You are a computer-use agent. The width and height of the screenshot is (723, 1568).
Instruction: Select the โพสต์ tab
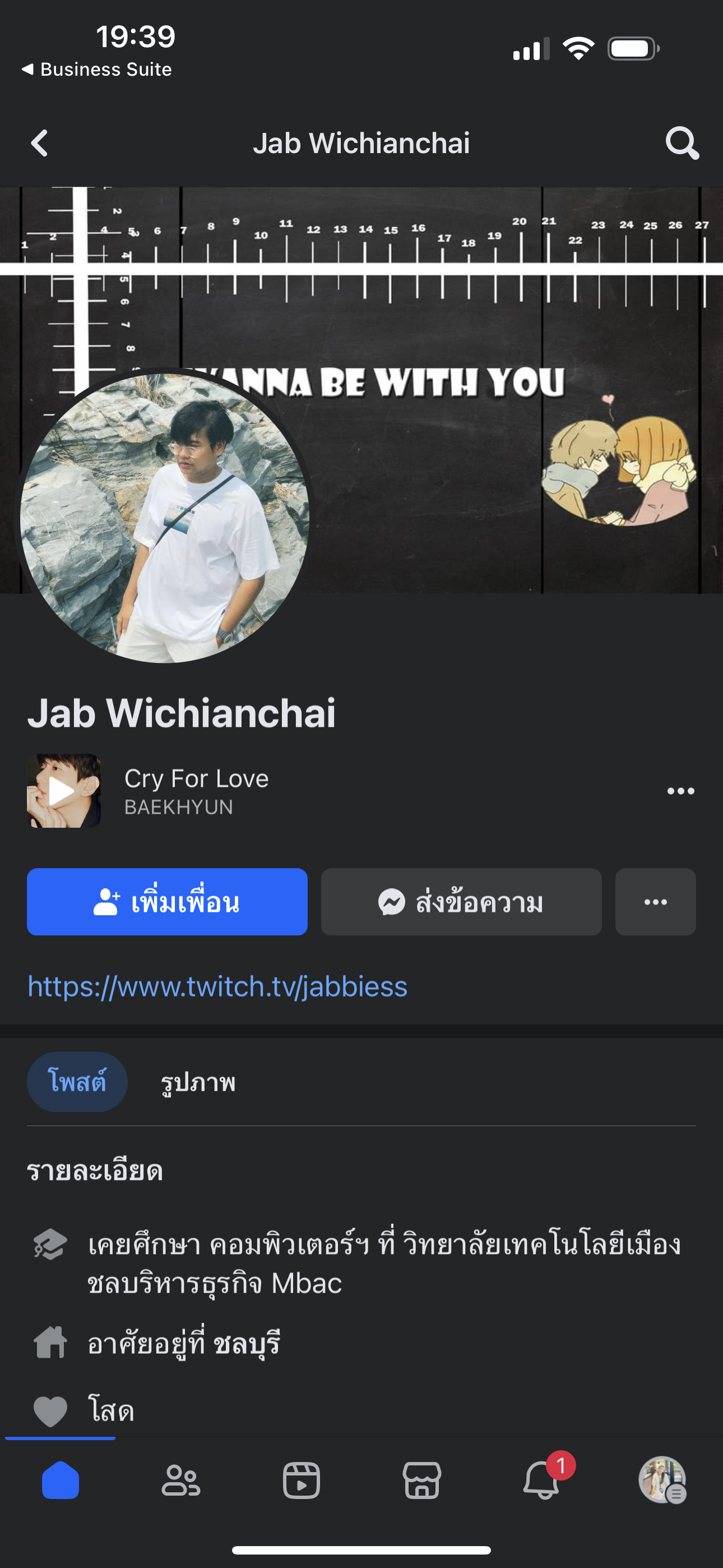point(77,1082)
